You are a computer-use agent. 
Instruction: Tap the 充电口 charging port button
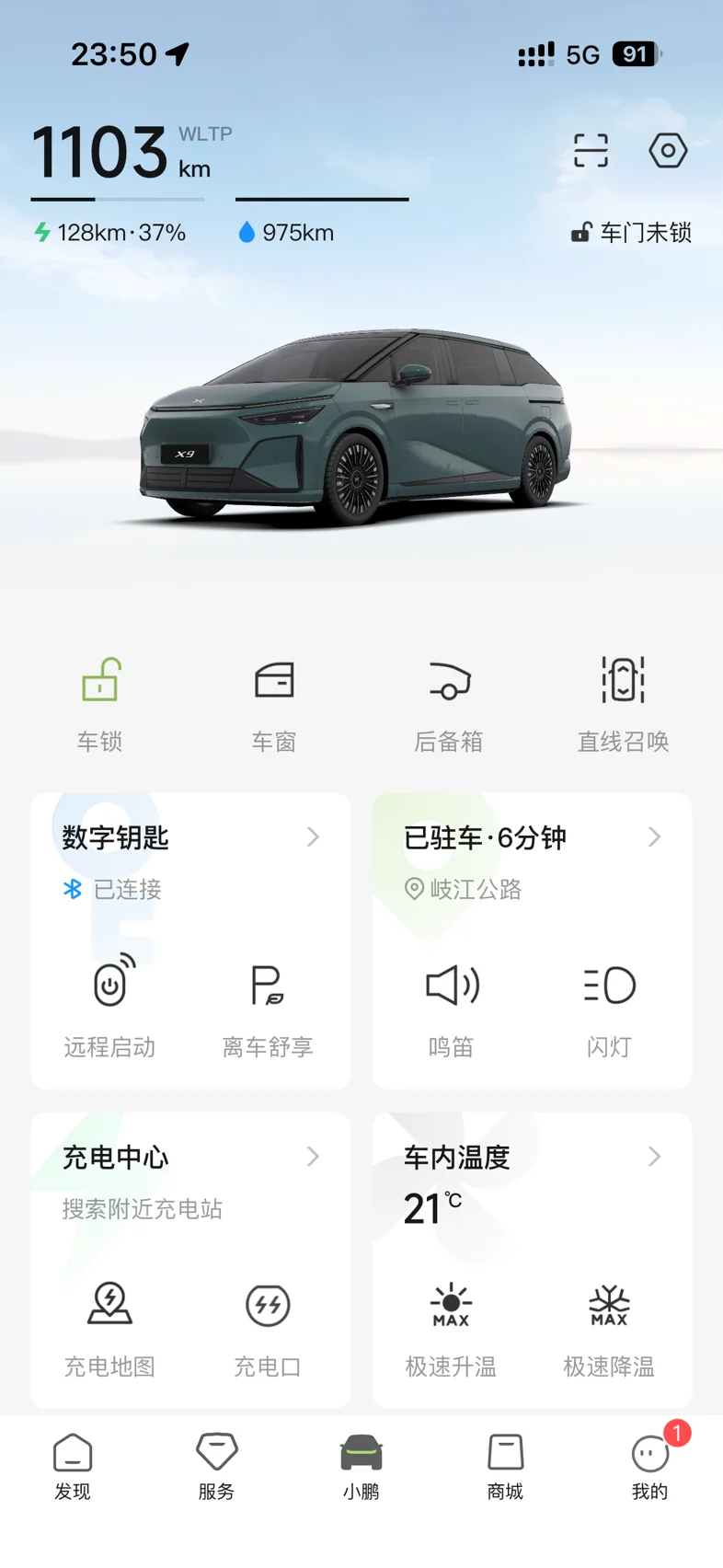(268, 1328)
